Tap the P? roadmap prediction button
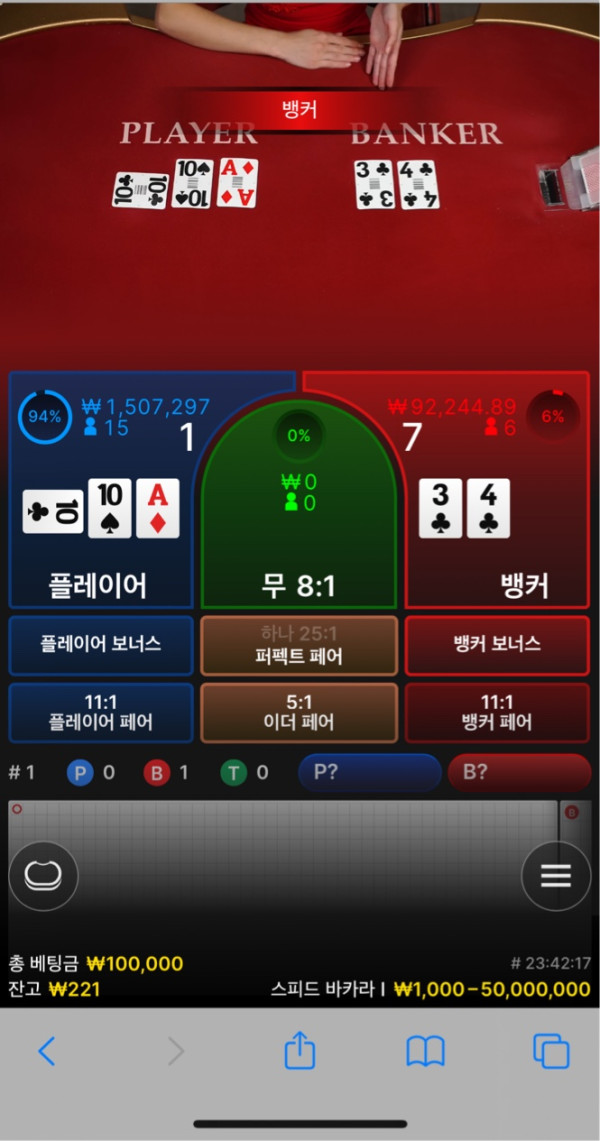Image resolution: width=600 pixels, height=1141 pixels. (x=369, y=773)
